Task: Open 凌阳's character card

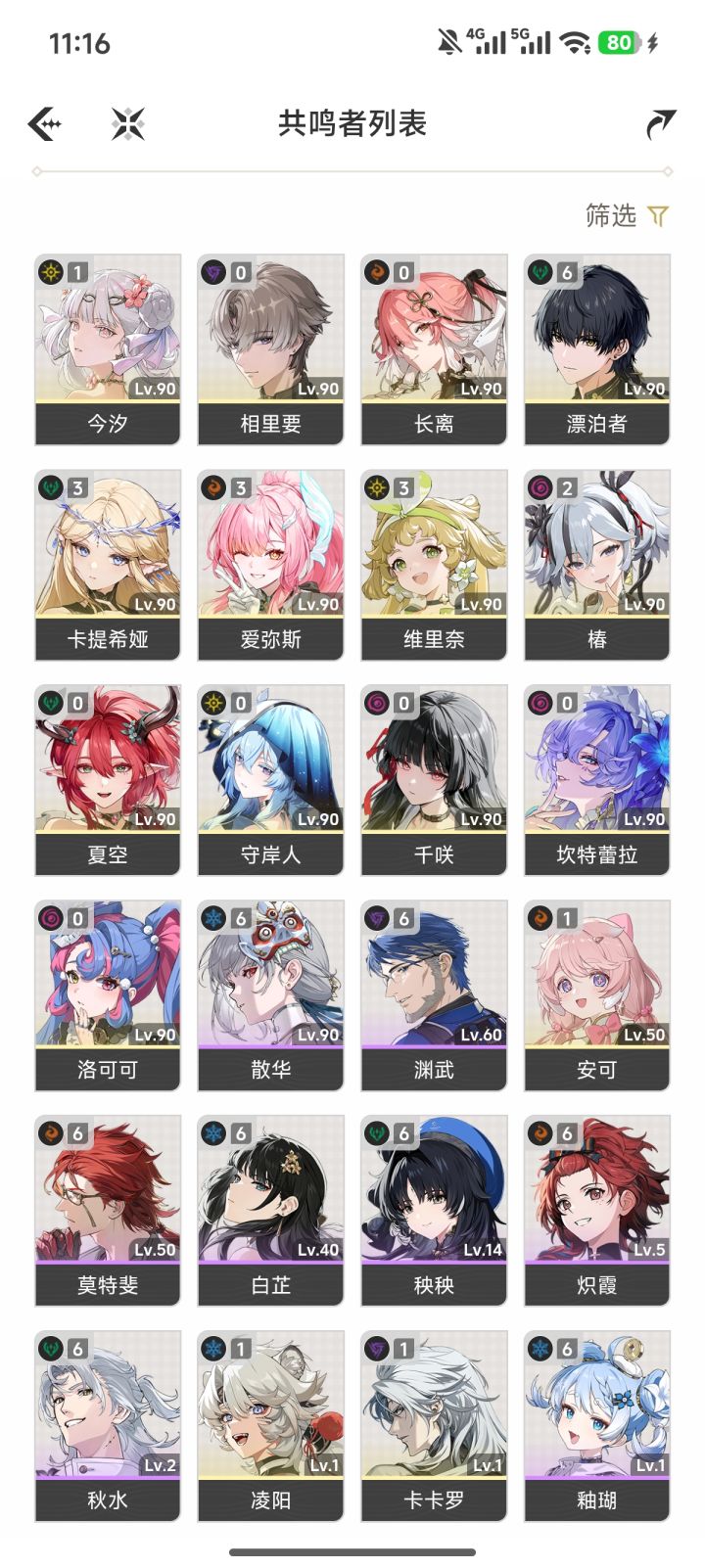Action: [271, 1424]
